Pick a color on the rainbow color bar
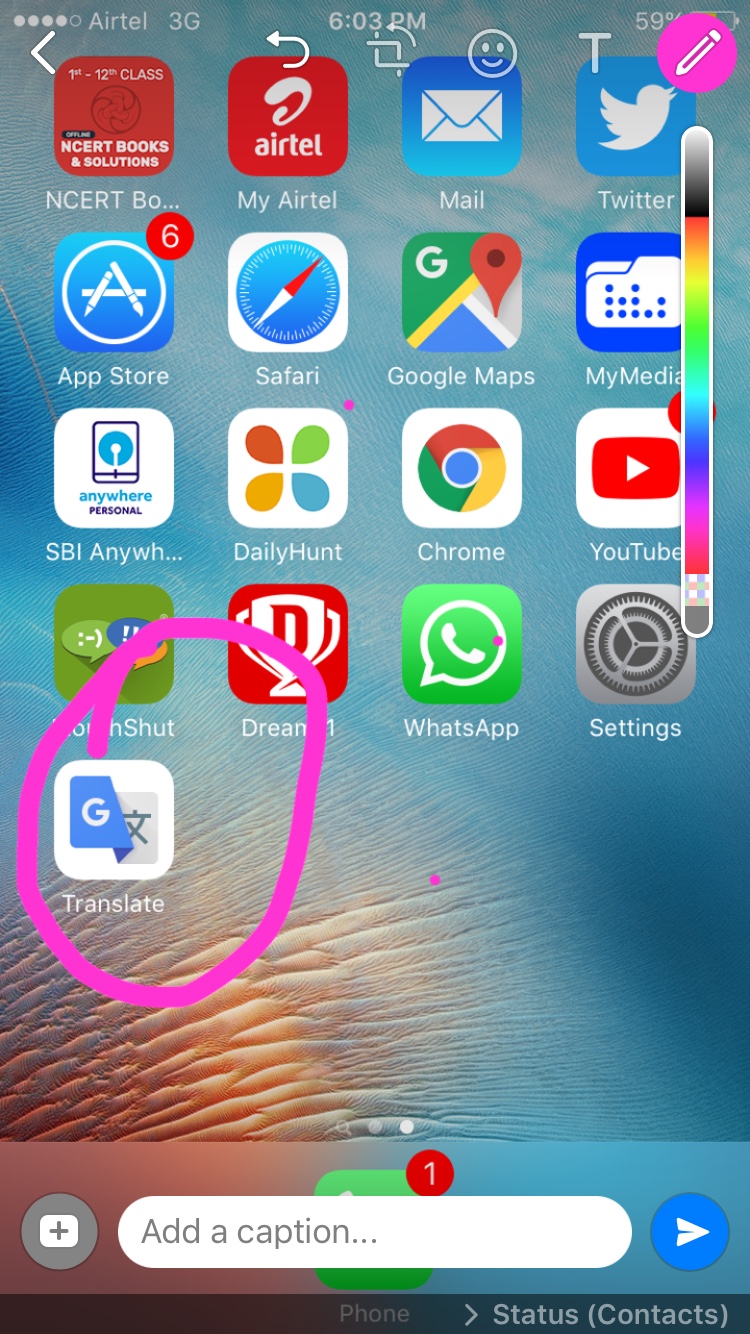The height and width of the screenshot is (1334, 750). (697, 400)
